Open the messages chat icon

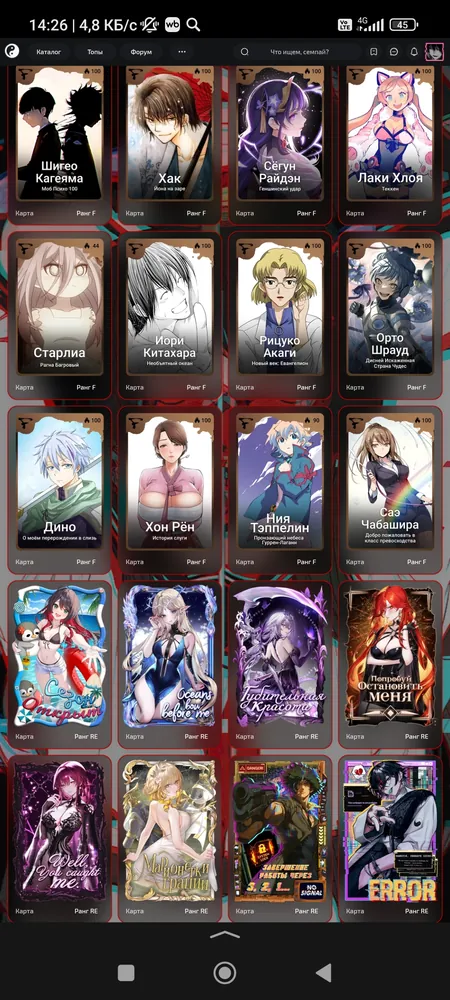pyautogui.click(x=394, y=52)
